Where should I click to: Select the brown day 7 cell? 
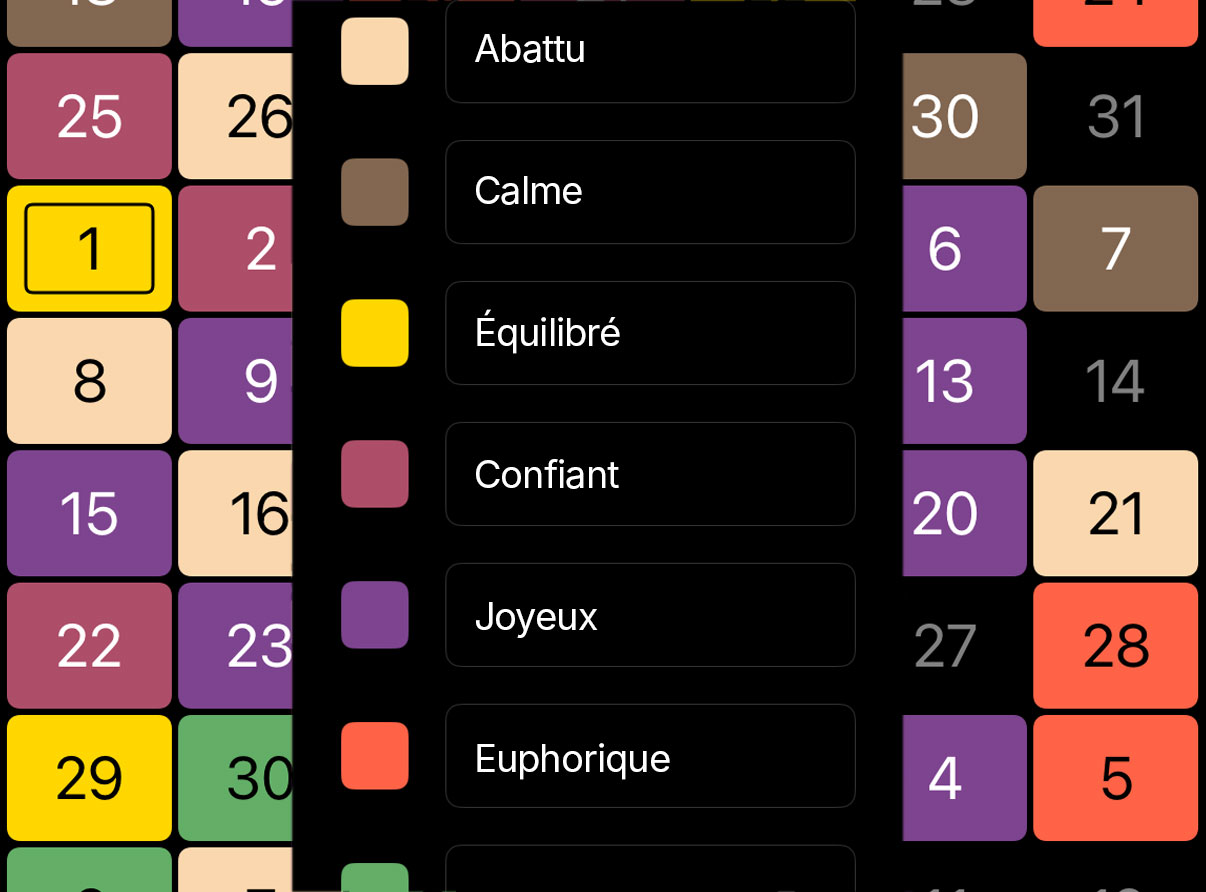click(1115, 249)
